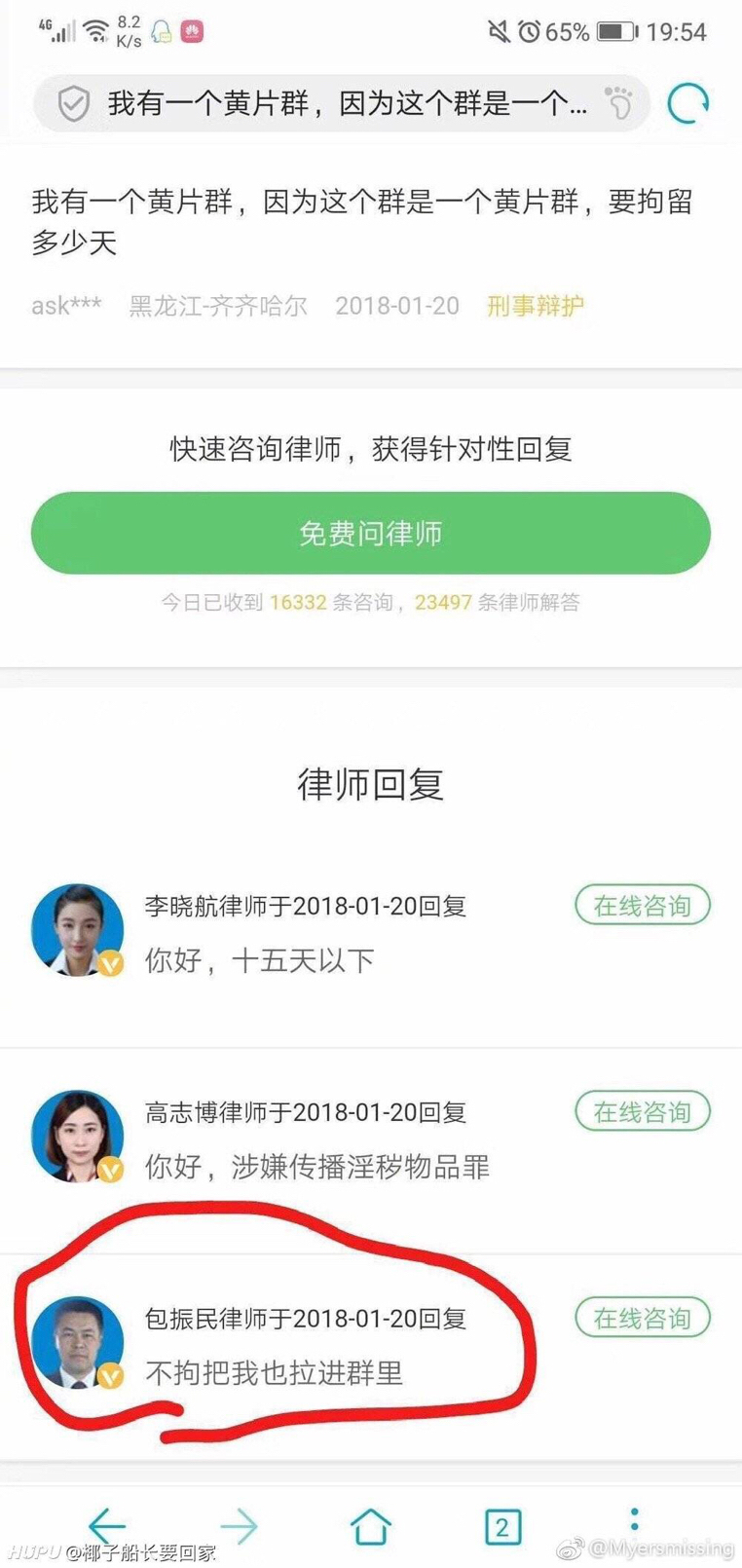The image size is (742, 1568).
Task: Start 在线咨询 with lawyer 李晓航
Action: click(x=642, y=906)
